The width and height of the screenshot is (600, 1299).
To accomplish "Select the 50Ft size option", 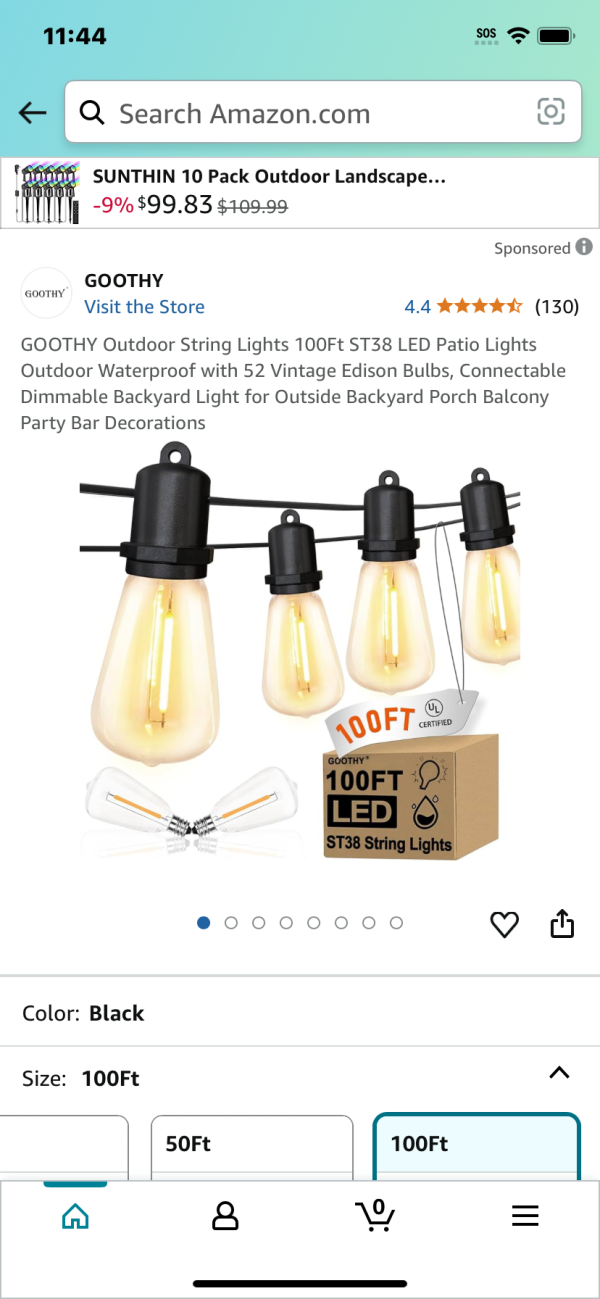I will click(x=252, y=1146).
